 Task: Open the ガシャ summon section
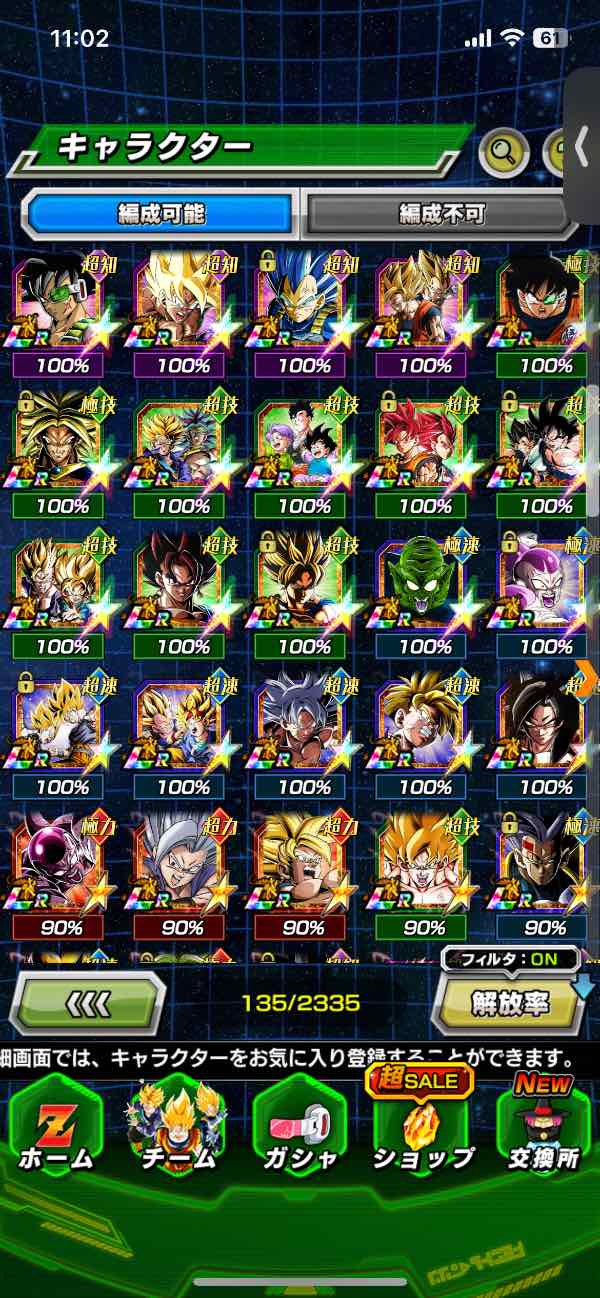pyautogui.click(x=301, y=1130)
